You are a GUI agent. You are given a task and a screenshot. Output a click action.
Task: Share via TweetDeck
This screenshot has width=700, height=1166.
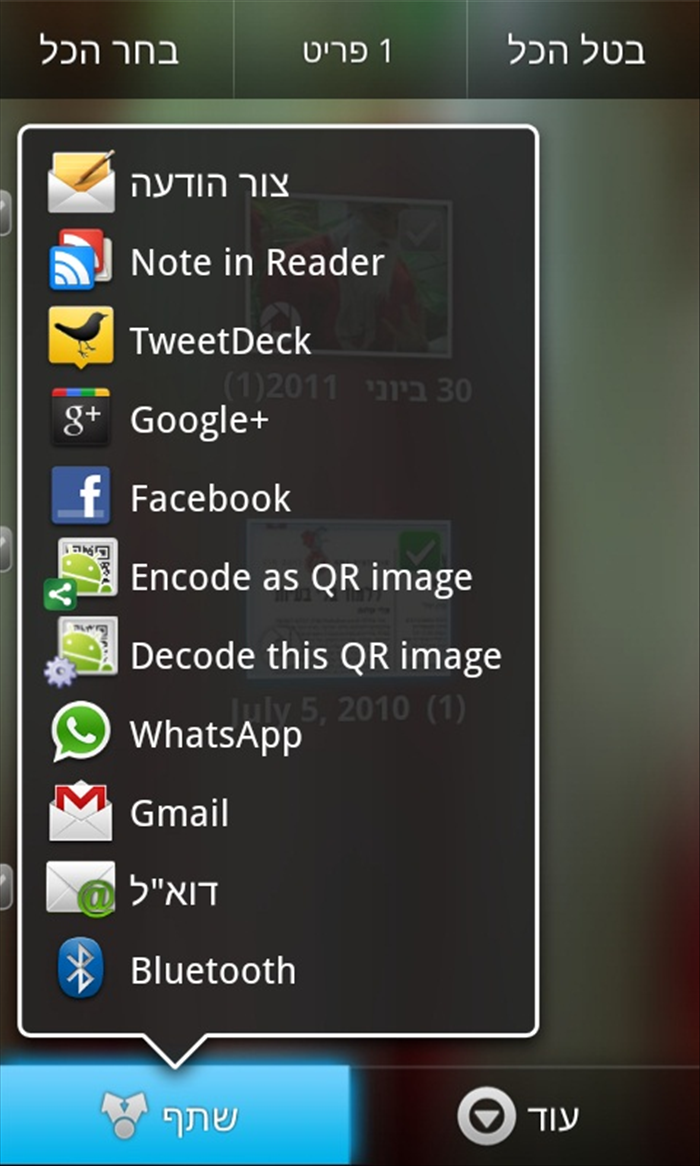point(277,340)
